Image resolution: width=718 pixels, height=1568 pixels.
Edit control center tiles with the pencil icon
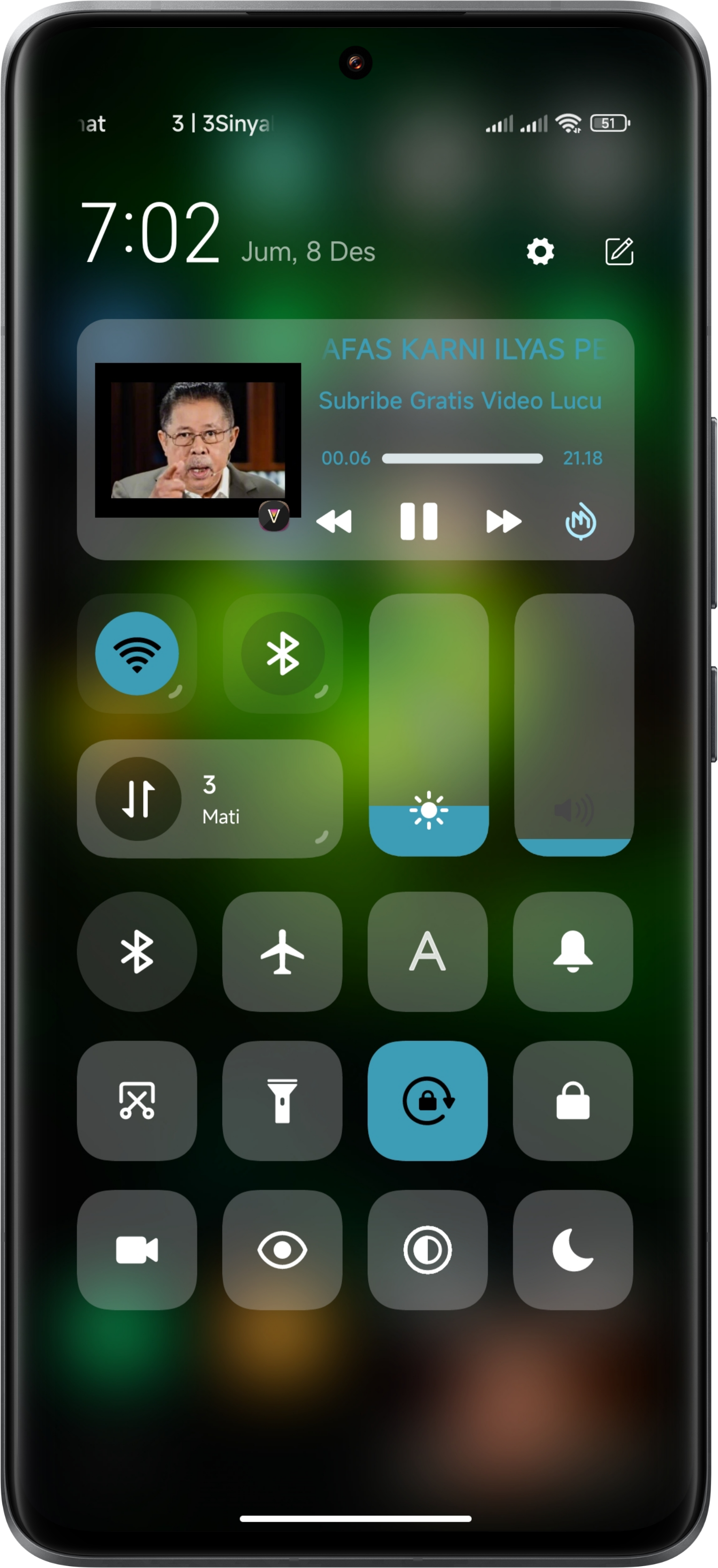(619, 251)
